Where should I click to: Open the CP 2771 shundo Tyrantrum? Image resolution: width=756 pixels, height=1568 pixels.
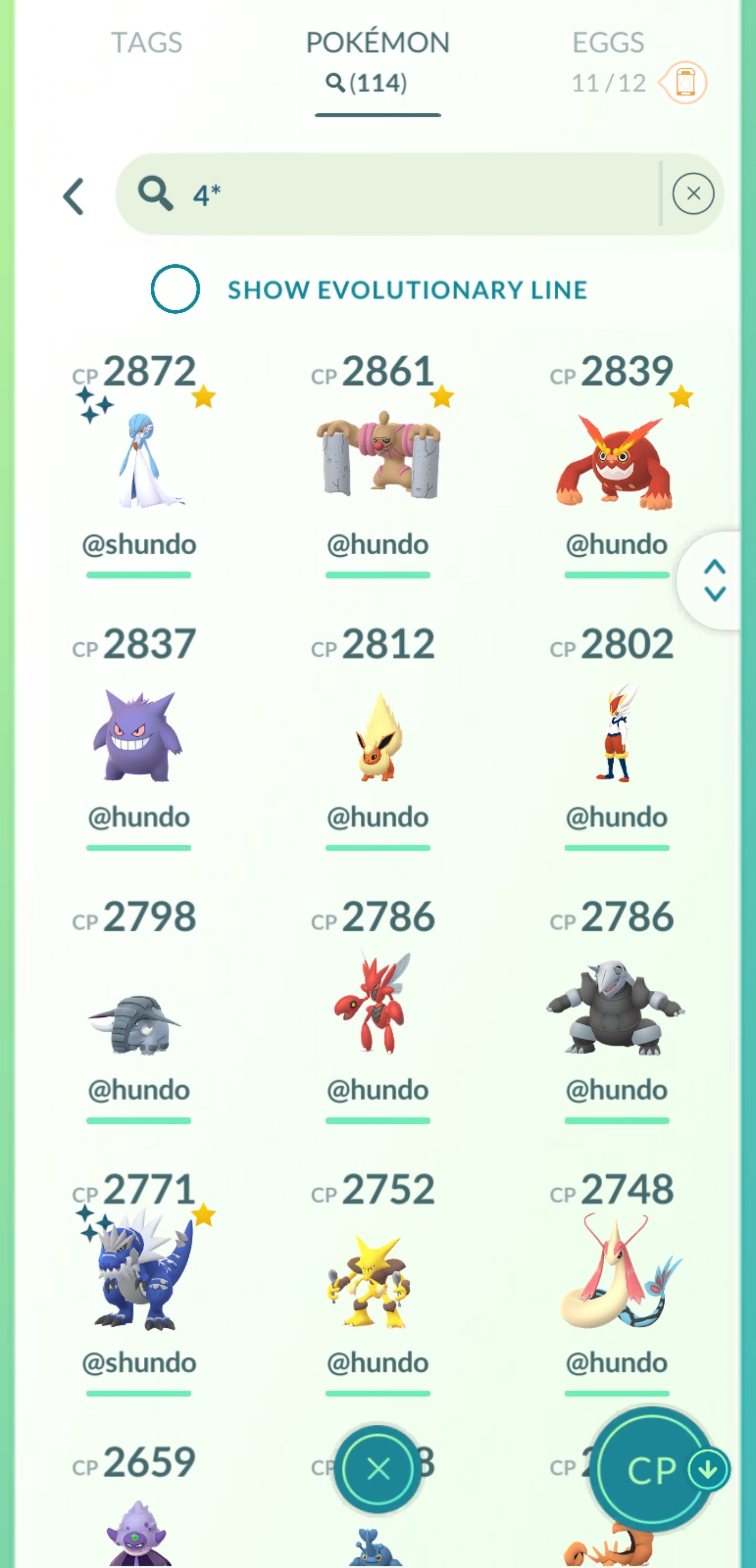140,1282
